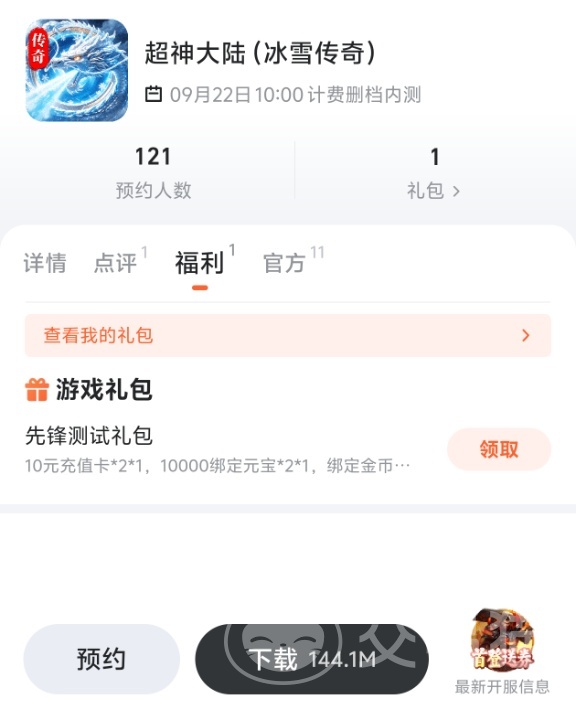
Task: Open 查看我的礼包 banner
Action: coord(288,335)
